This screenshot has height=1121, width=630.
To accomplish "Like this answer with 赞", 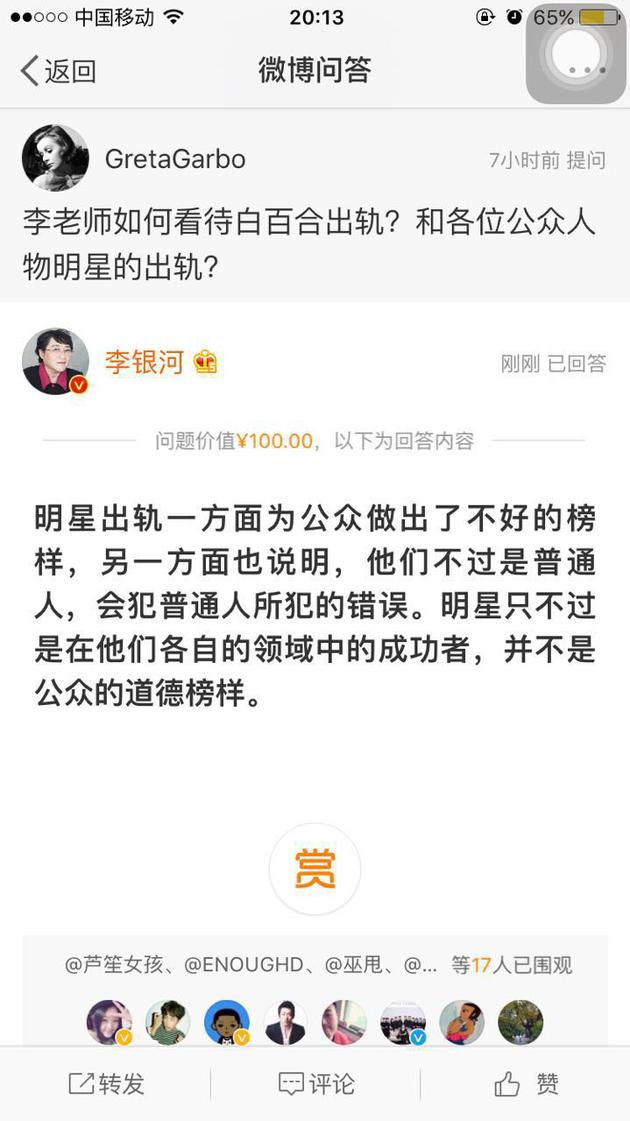I will pyautogui.click(x=526, y=1084).
